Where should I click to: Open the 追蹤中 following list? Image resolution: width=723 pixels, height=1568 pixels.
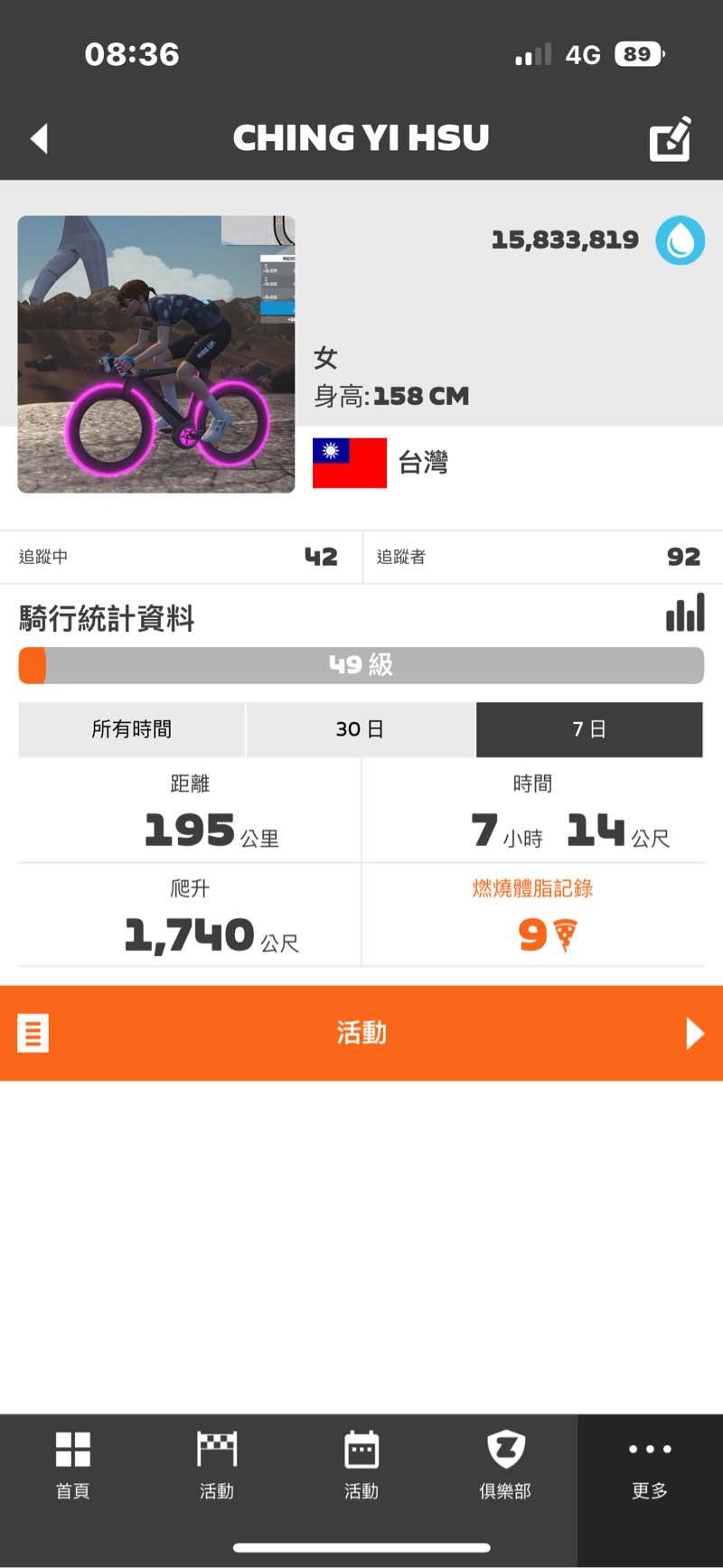(x=181, y=557)
